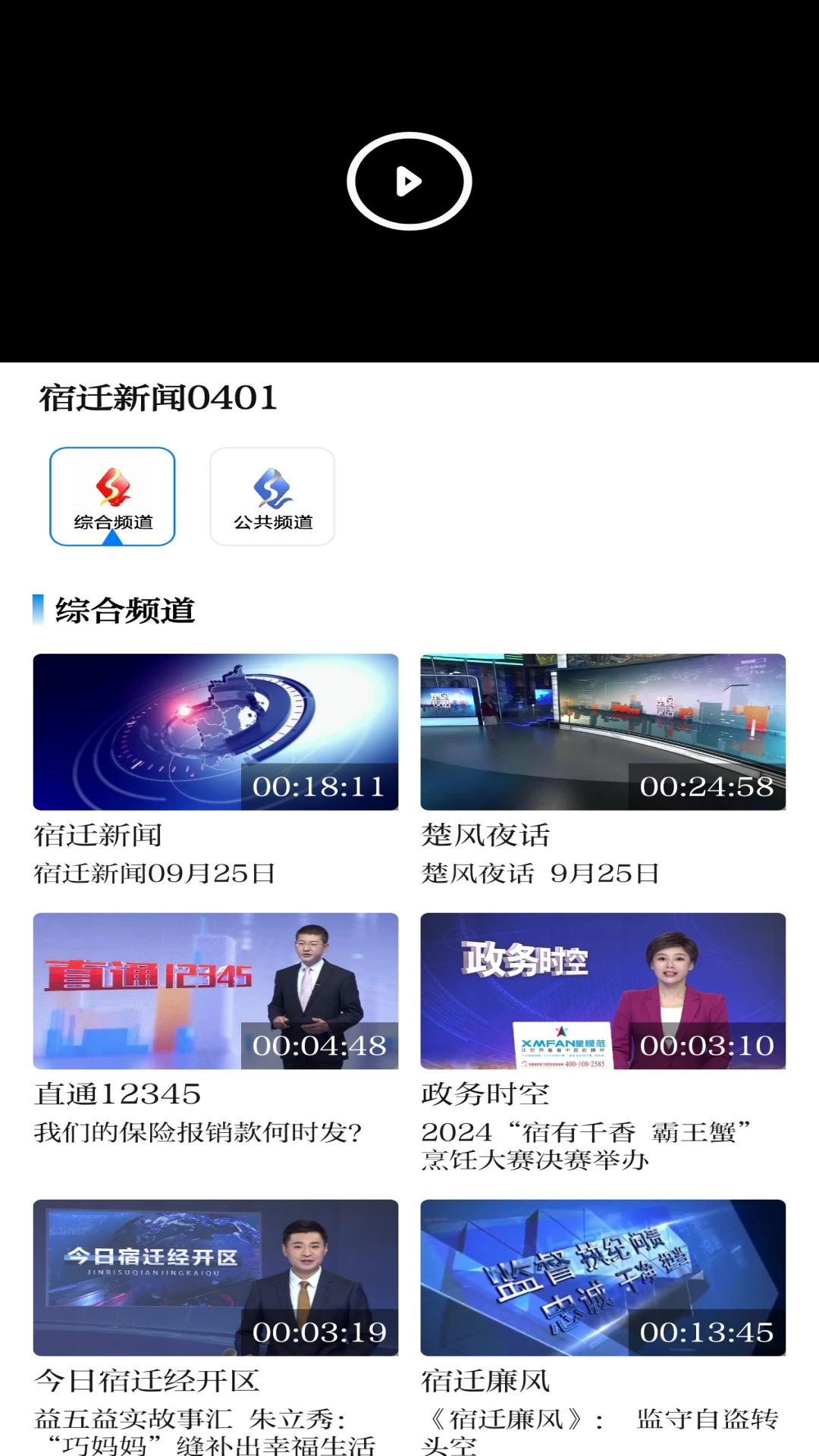The height and width of the screenshot is (1456, 819).
Task: Tap the play button to start the video
Action: click(x=409, y=180)
